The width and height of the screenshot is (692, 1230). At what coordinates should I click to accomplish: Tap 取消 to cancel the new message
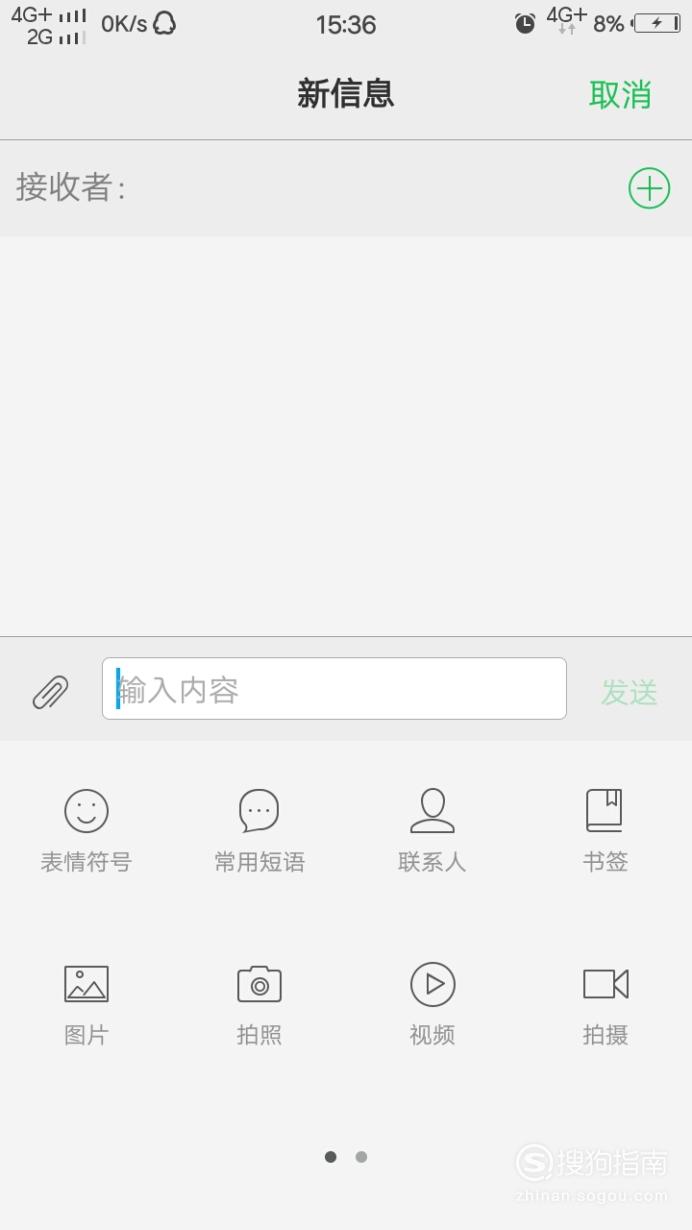[x=620, y=95]
